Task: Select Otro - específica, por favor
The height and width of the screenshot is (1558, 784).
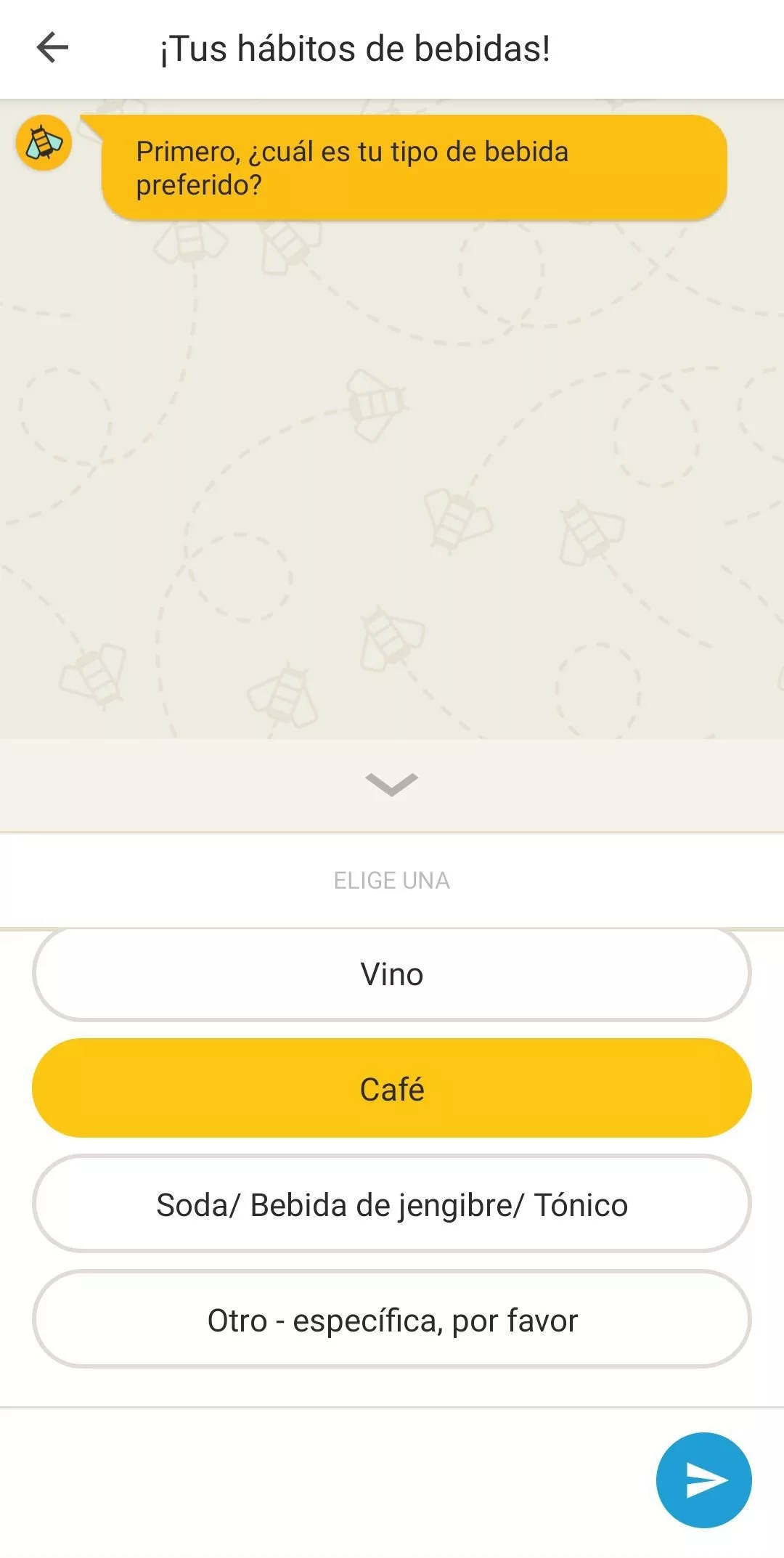Action: [x=391, y=1320]
